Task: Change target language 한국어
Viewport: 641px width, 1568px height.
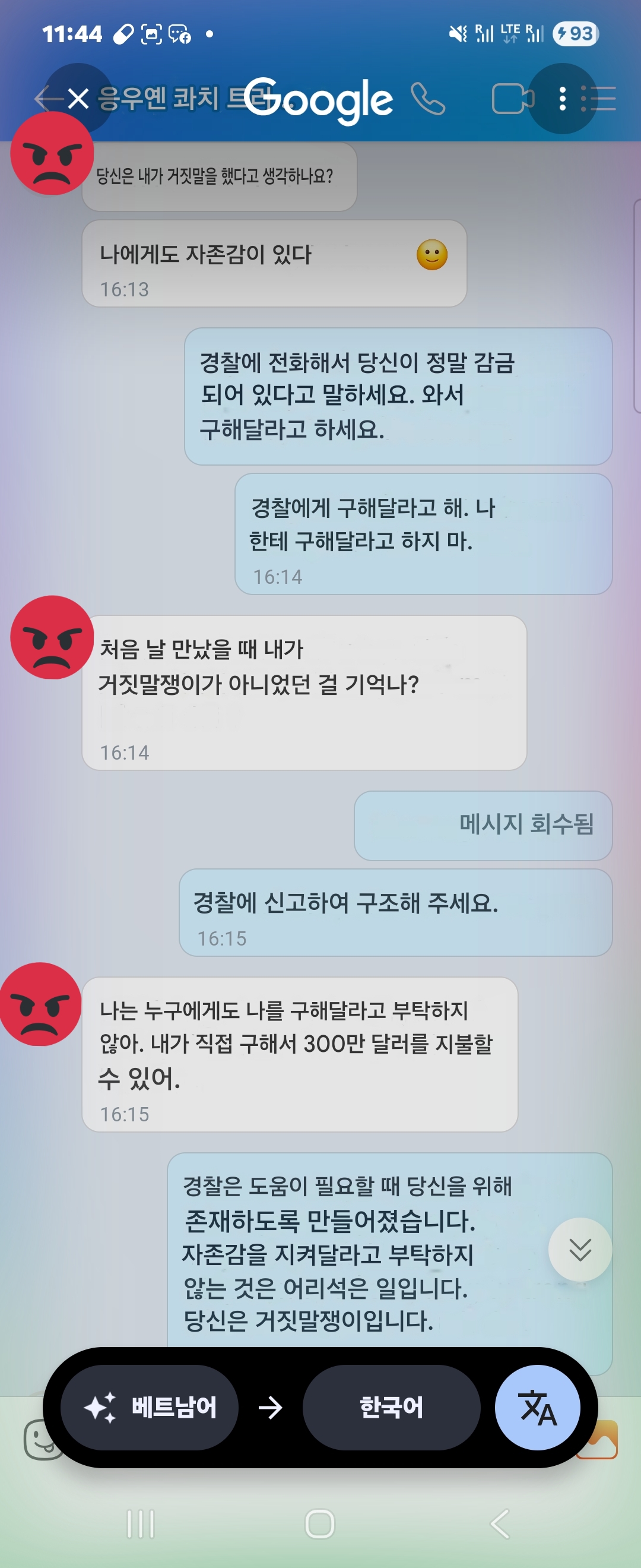Action: coord(391,1407)
